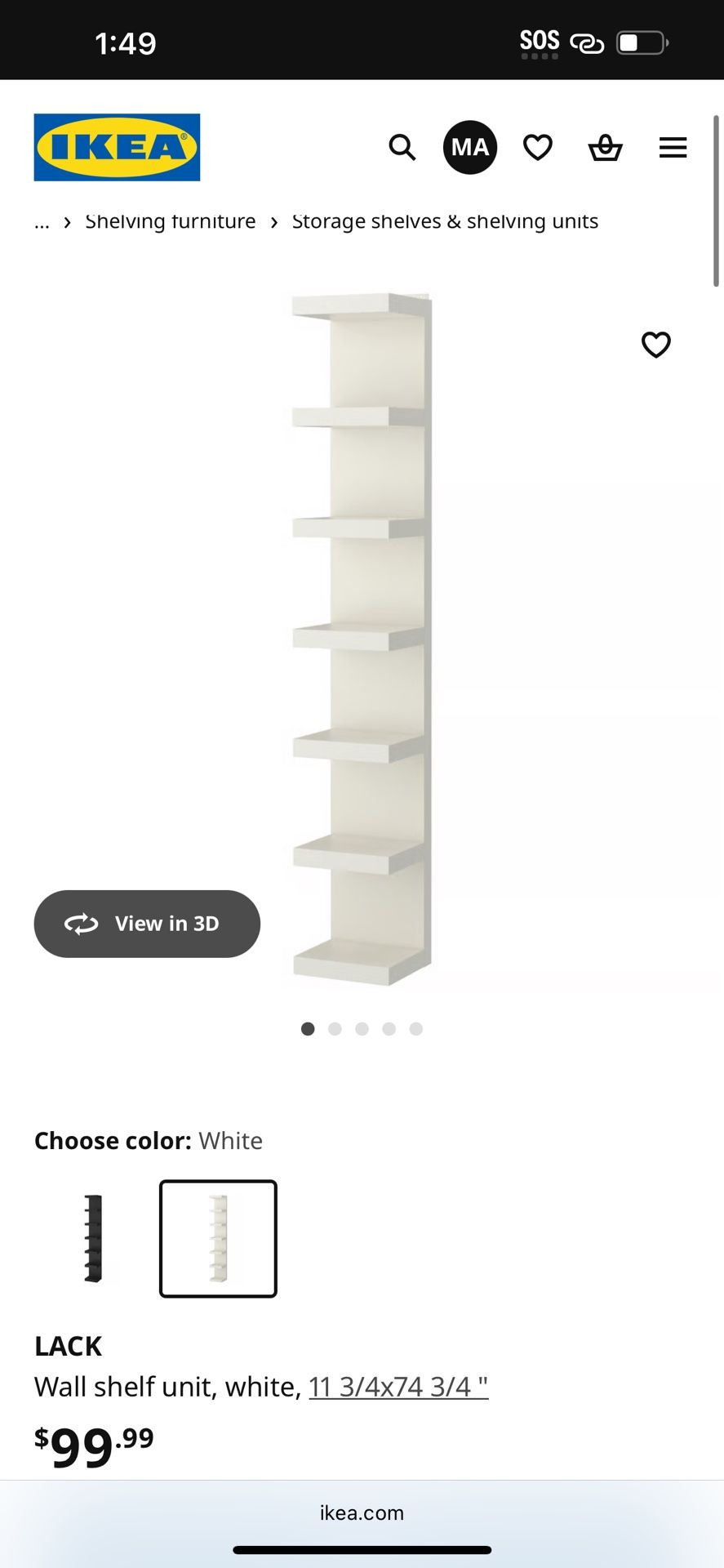Open the 11 3/4x74 3/4 dimensions link
Screen dimensions: 724x1568
point(398,1387)
